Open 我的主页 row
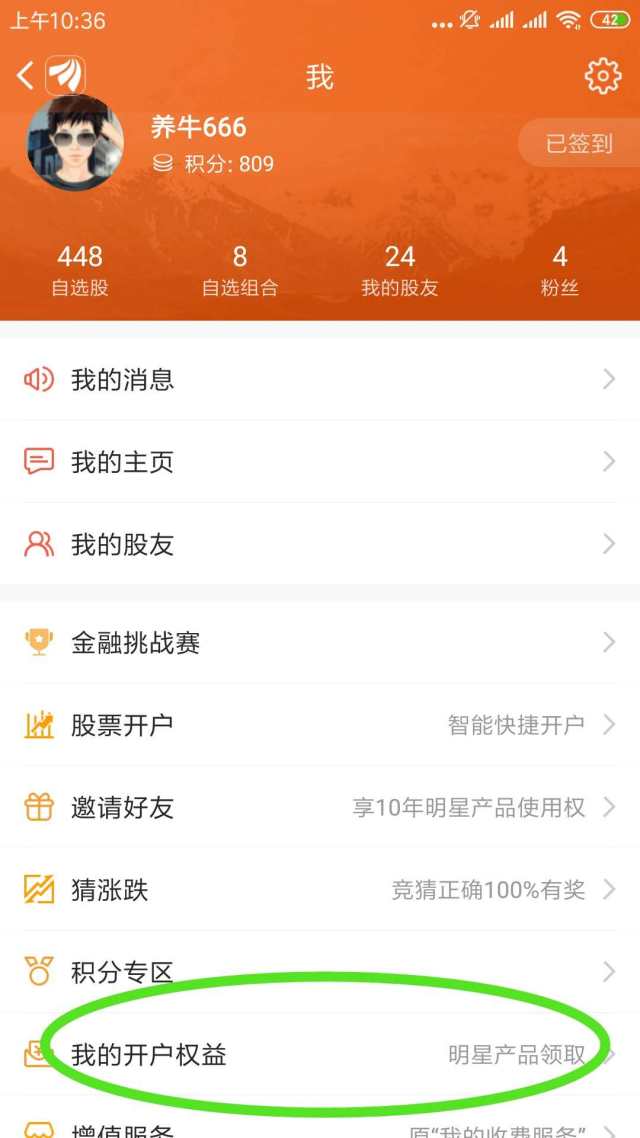 [x=320, y=461]
